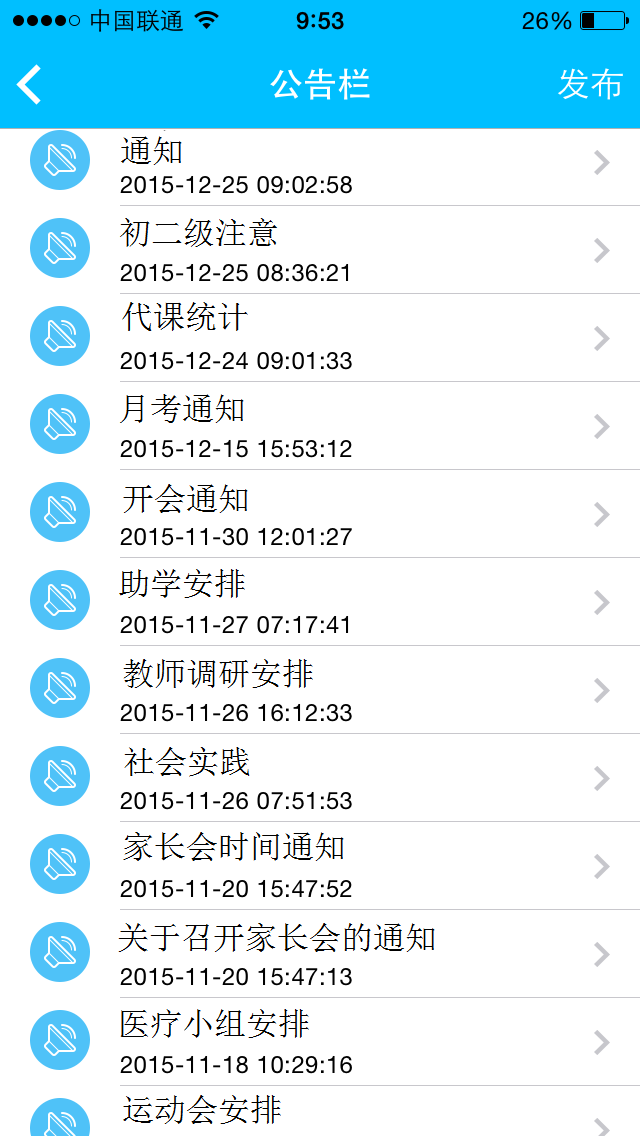Open the 助学安排 announcement

point(320,602)
